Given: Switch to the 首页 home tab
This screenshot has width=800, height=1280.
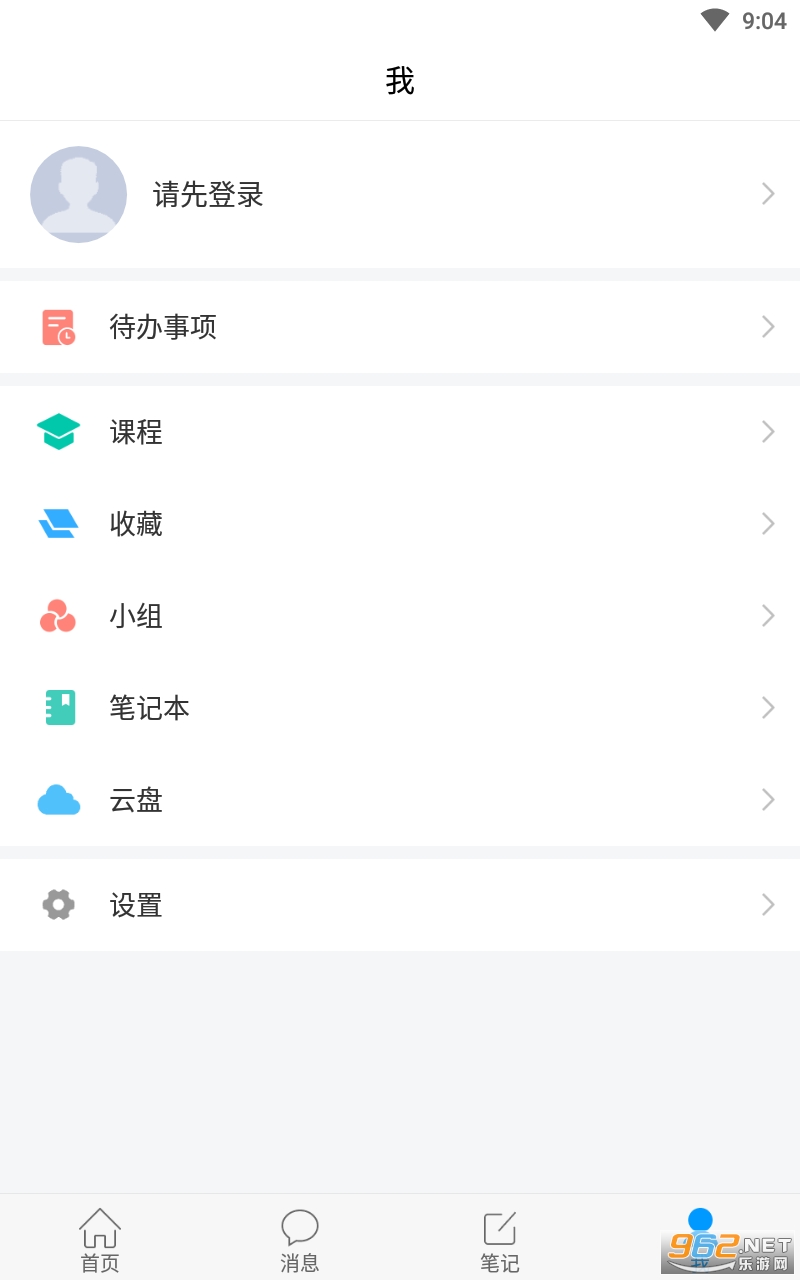Looking at the screenshot, I should (x=100, y=1240).
